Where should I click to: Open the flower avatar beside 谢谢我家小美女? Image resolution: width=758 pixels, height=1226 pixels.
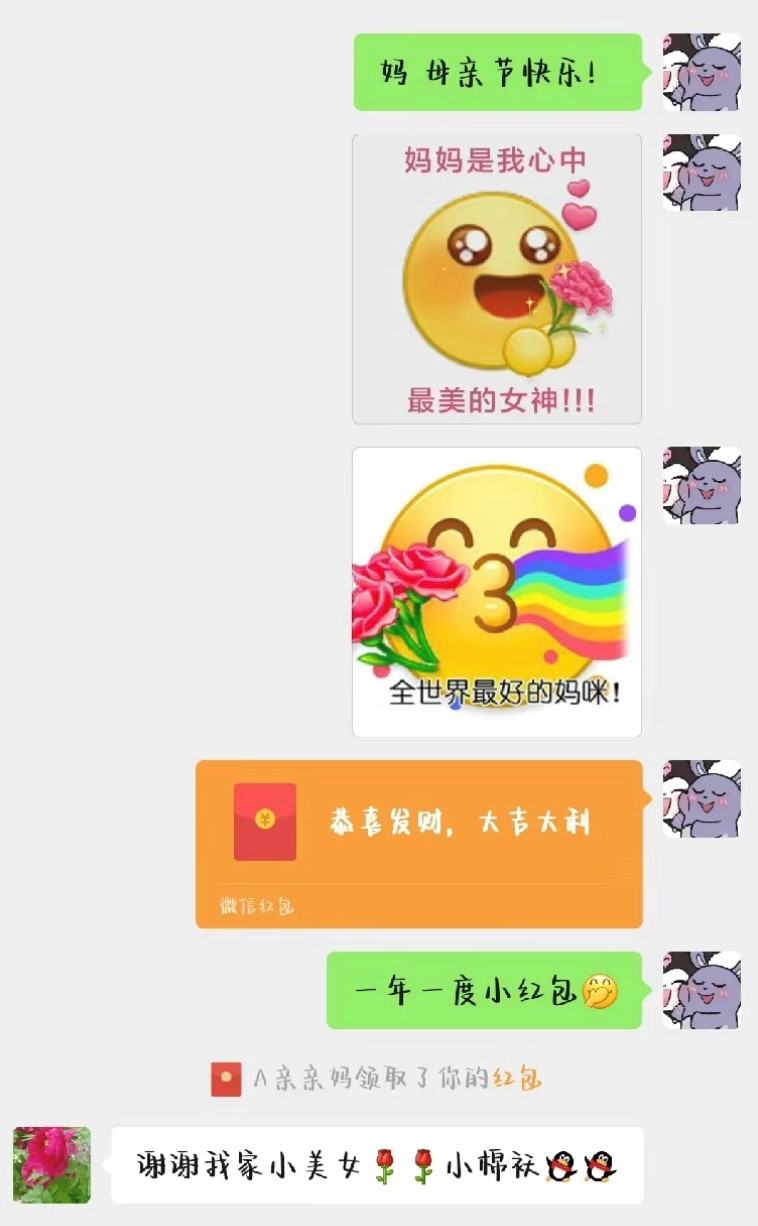(52, 1164)
